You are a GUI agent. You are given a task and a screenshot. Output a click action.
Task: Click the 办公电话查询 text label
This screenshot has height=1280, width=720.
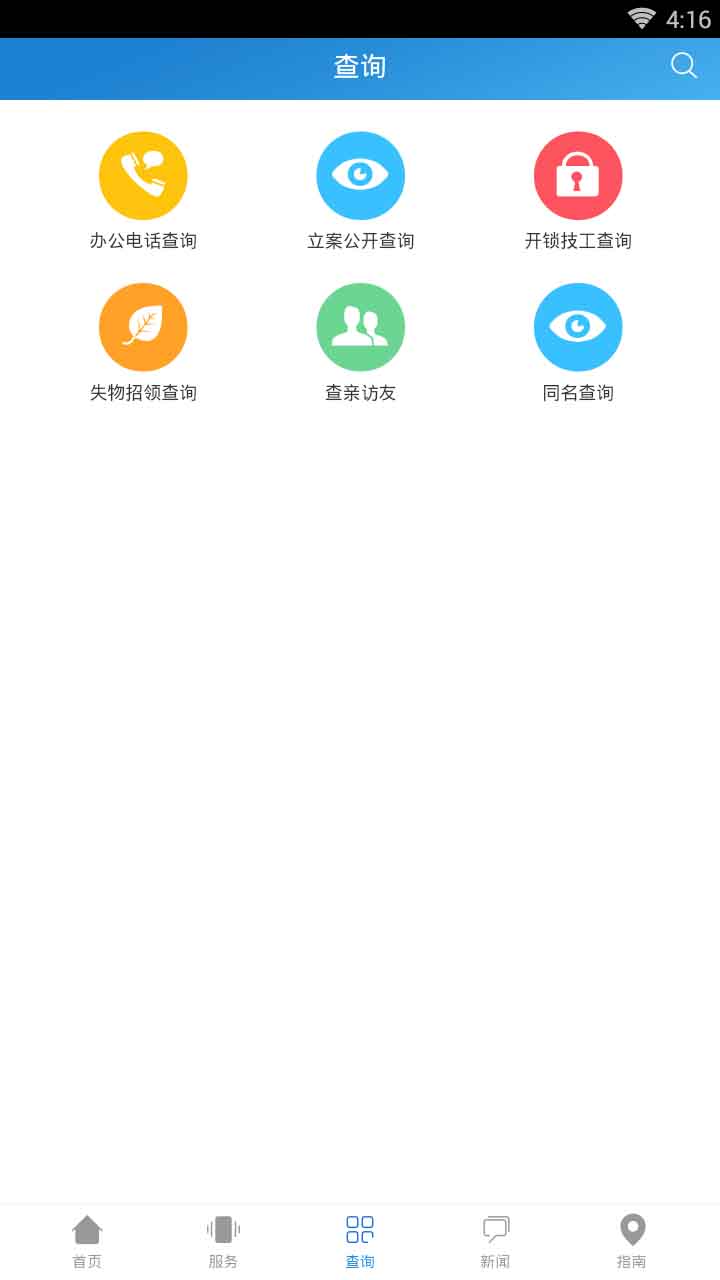[x=143, y=240]
